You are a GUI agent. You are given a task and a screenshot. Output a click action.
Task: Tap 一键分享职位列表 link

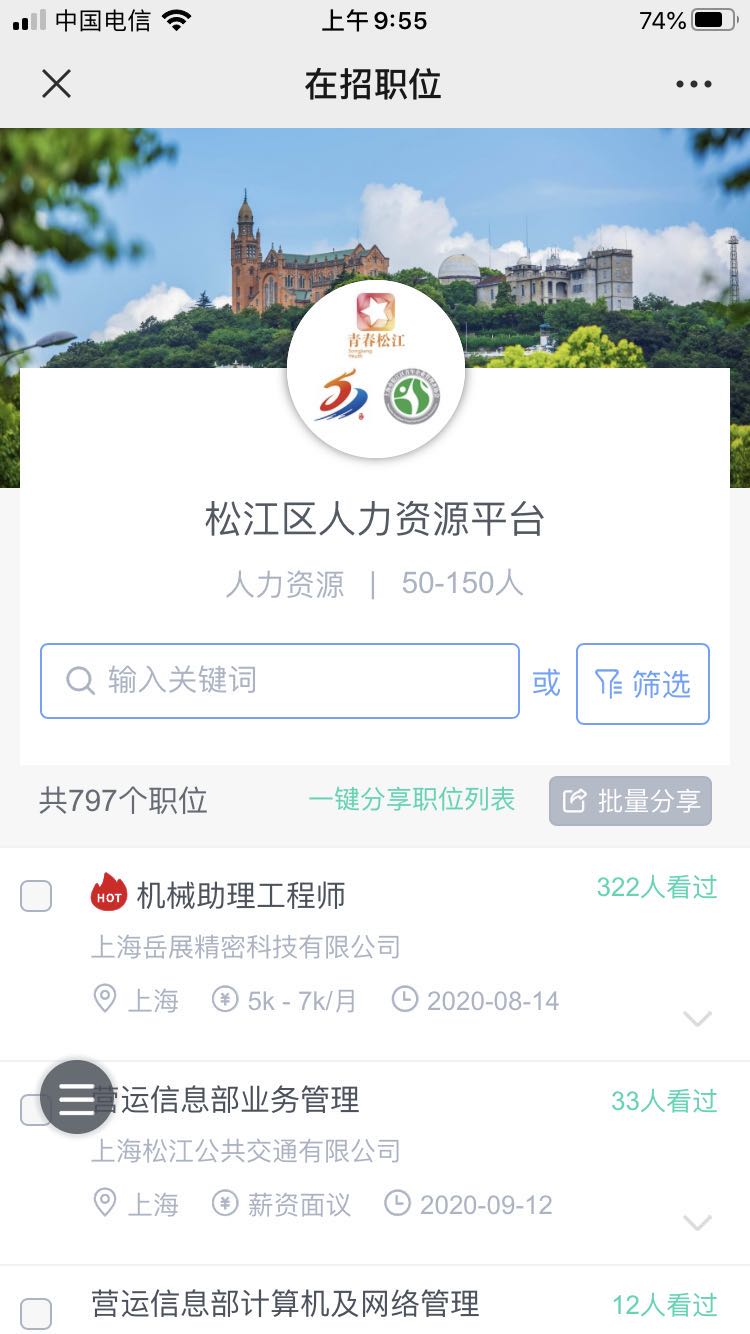tap(412, 800)
